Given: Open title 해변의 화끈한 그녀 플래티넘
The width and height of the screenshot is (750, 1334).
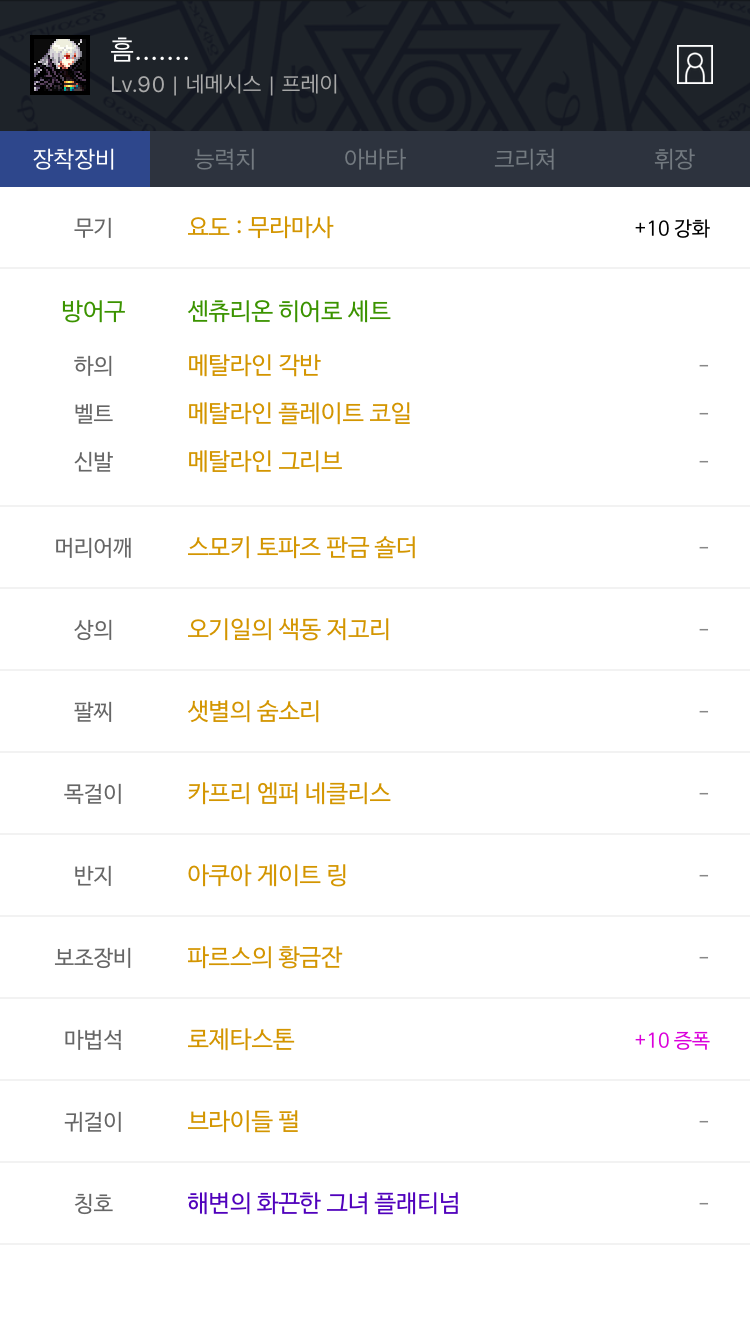Looking at the screenshot, I should coord(323,1203).
